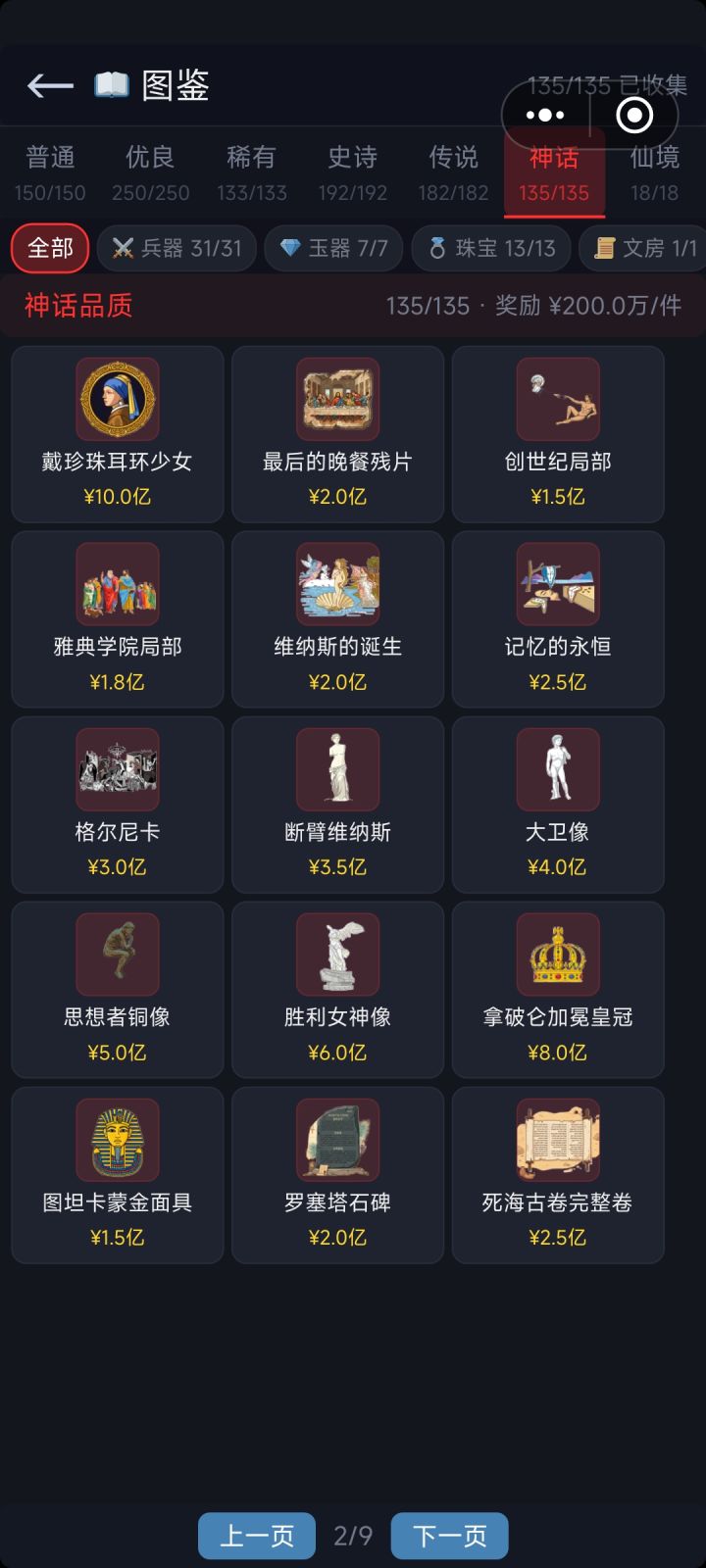Image resolution: width=706 pixels, height=1568 pixels.
Task: Activate the 玉器 7/7 category filter
Action: (x=333, y=248)
